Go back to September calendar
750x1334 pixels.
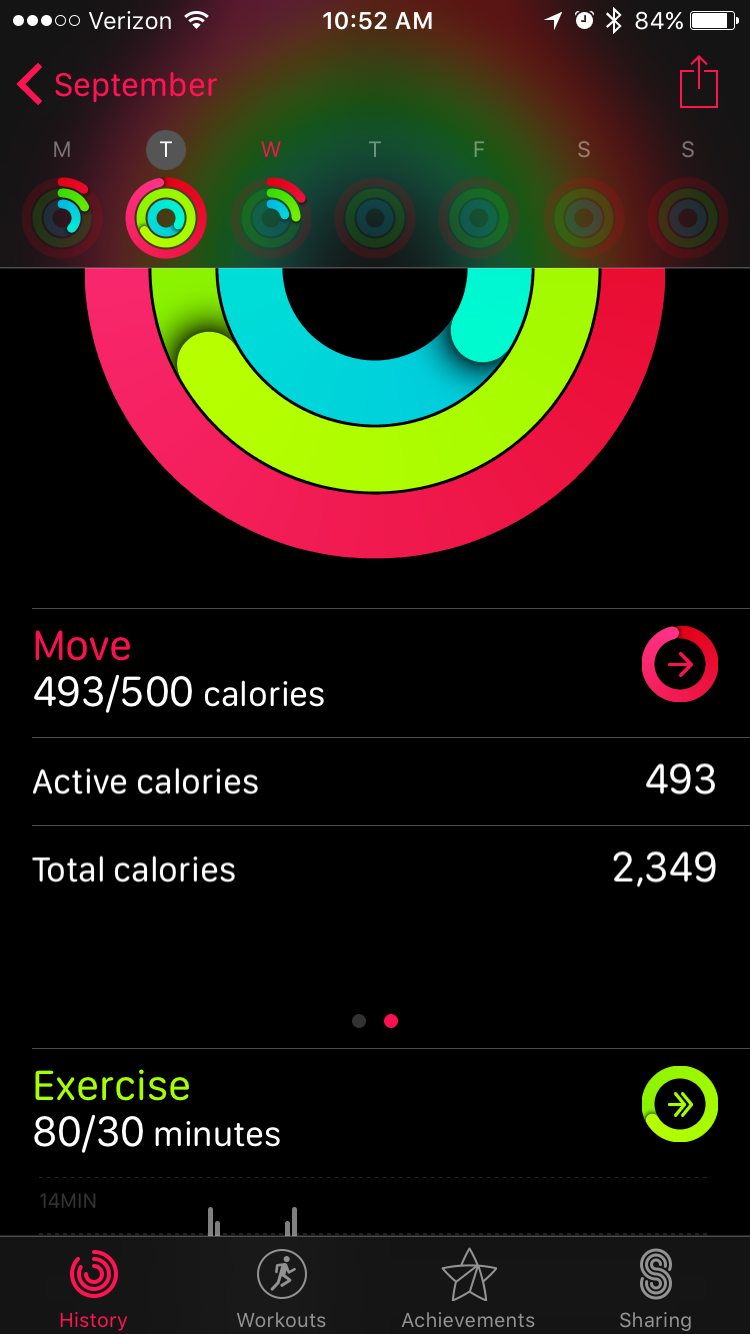tap(117, 85)
